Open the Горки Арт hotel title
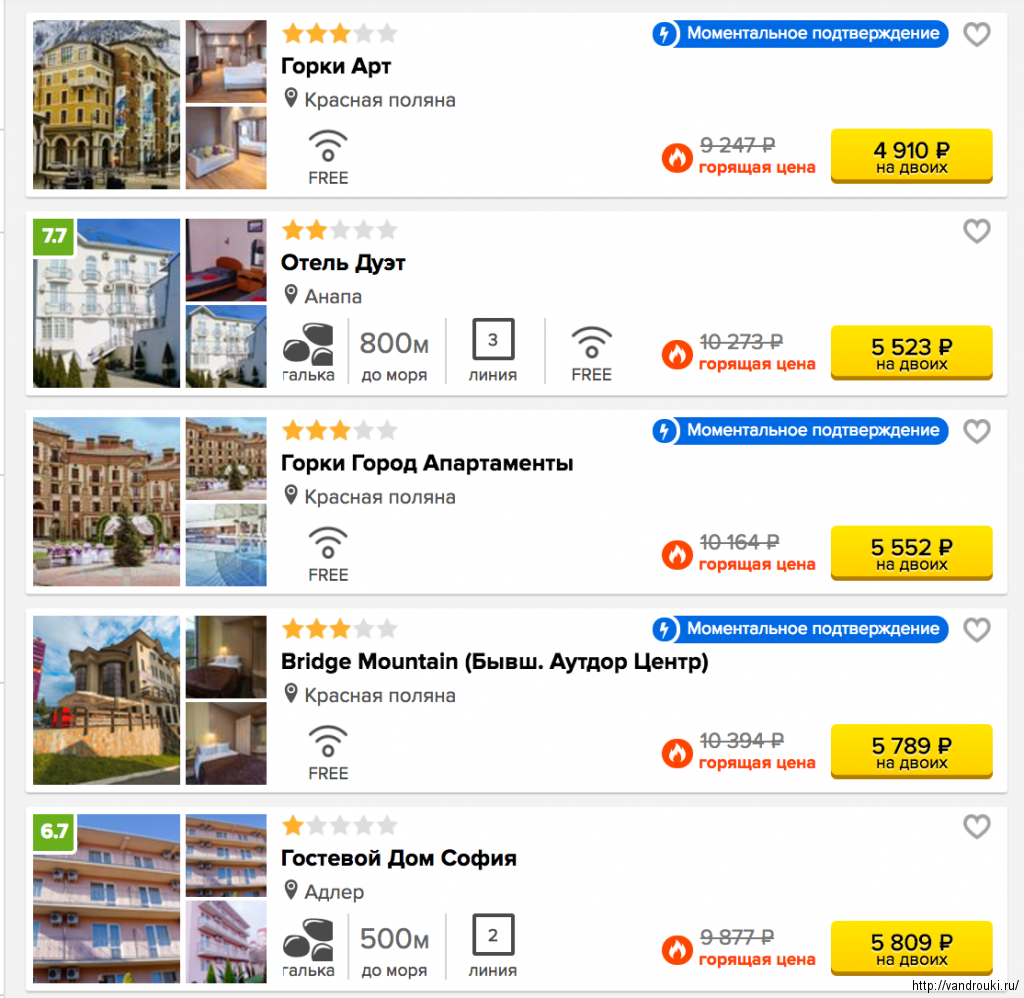This screenshot has width=1024, height=998. point(336,66)
